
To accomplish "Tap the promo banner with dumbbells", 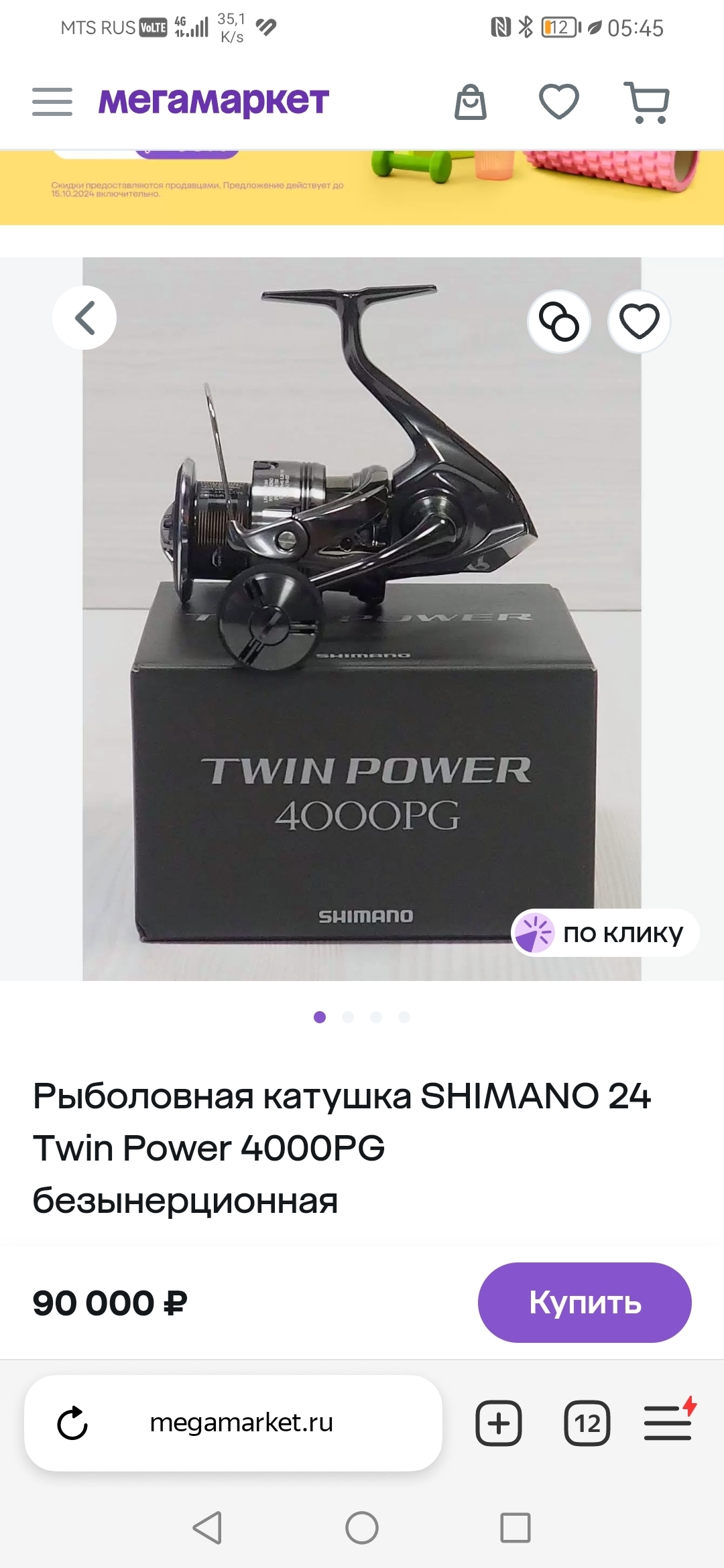I will click(362, 188).
